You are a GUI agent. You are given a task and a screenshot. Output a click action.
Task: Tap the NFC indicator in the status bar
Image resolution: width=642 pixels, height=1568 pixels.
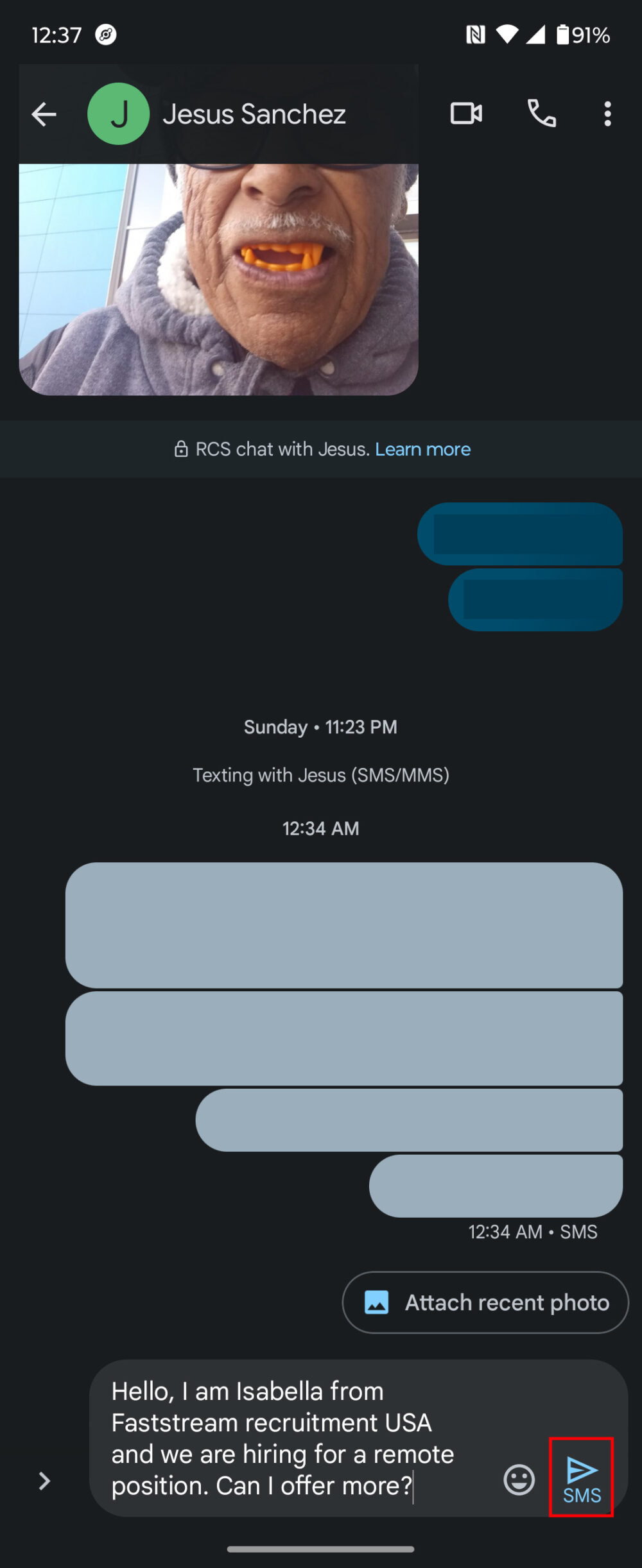(476, 35)
